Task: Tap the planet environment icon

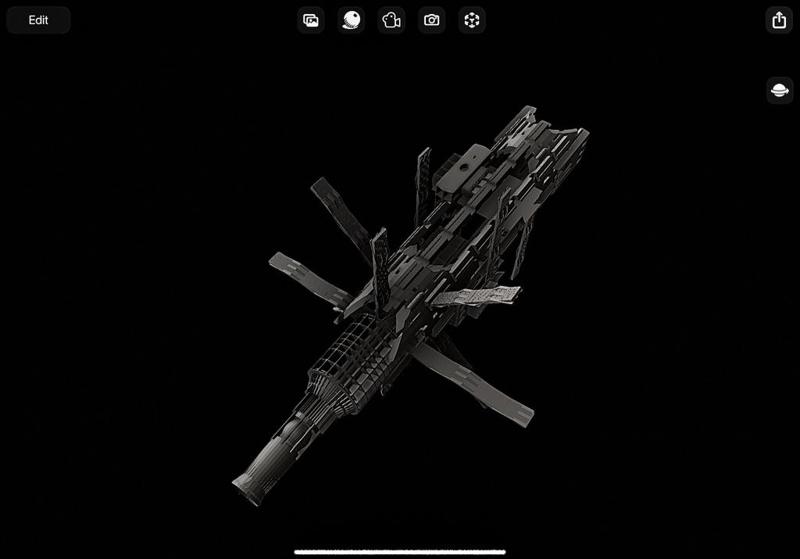Action: 779,91
